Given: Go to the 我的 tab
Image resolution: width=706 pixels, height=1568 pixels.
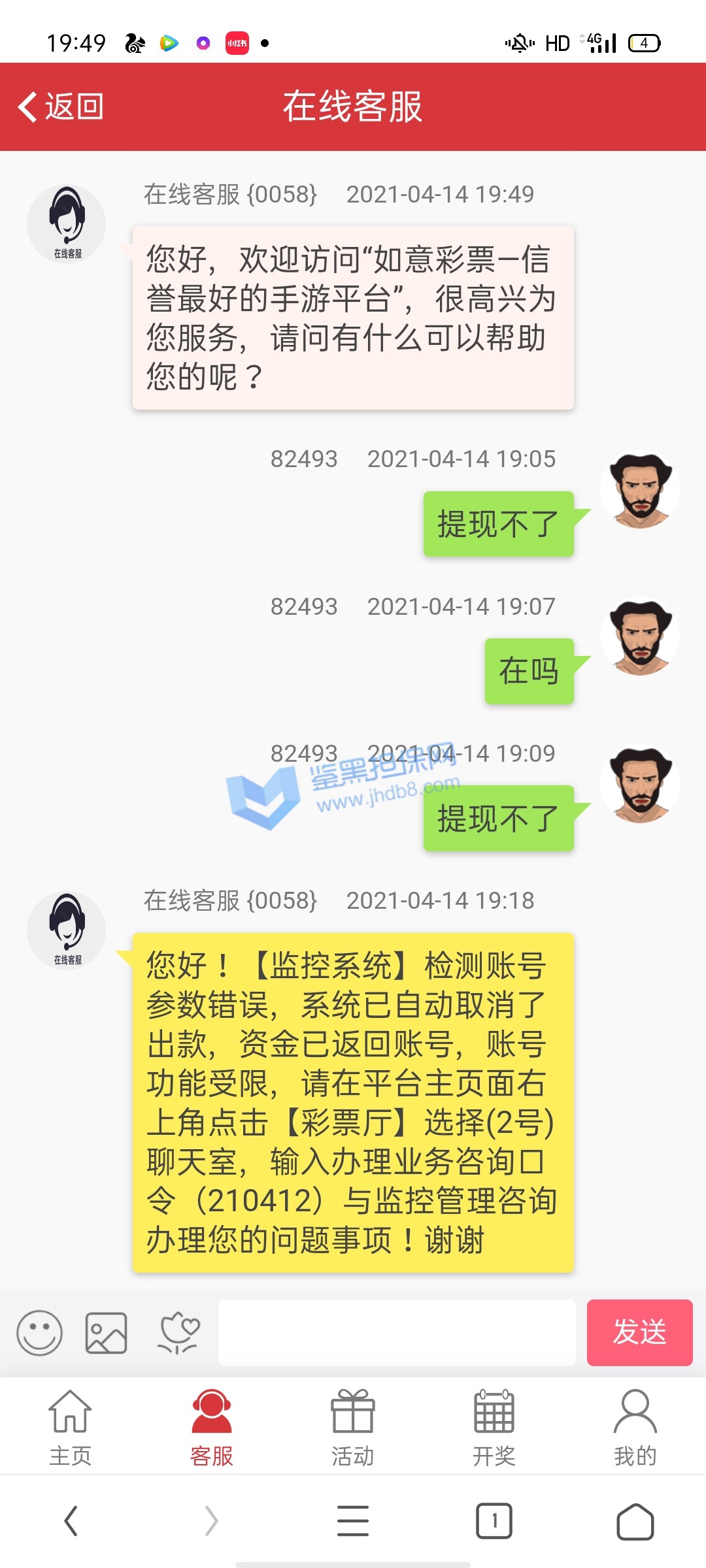Looking at the screenshot, I should click(x=635, y=1428).
